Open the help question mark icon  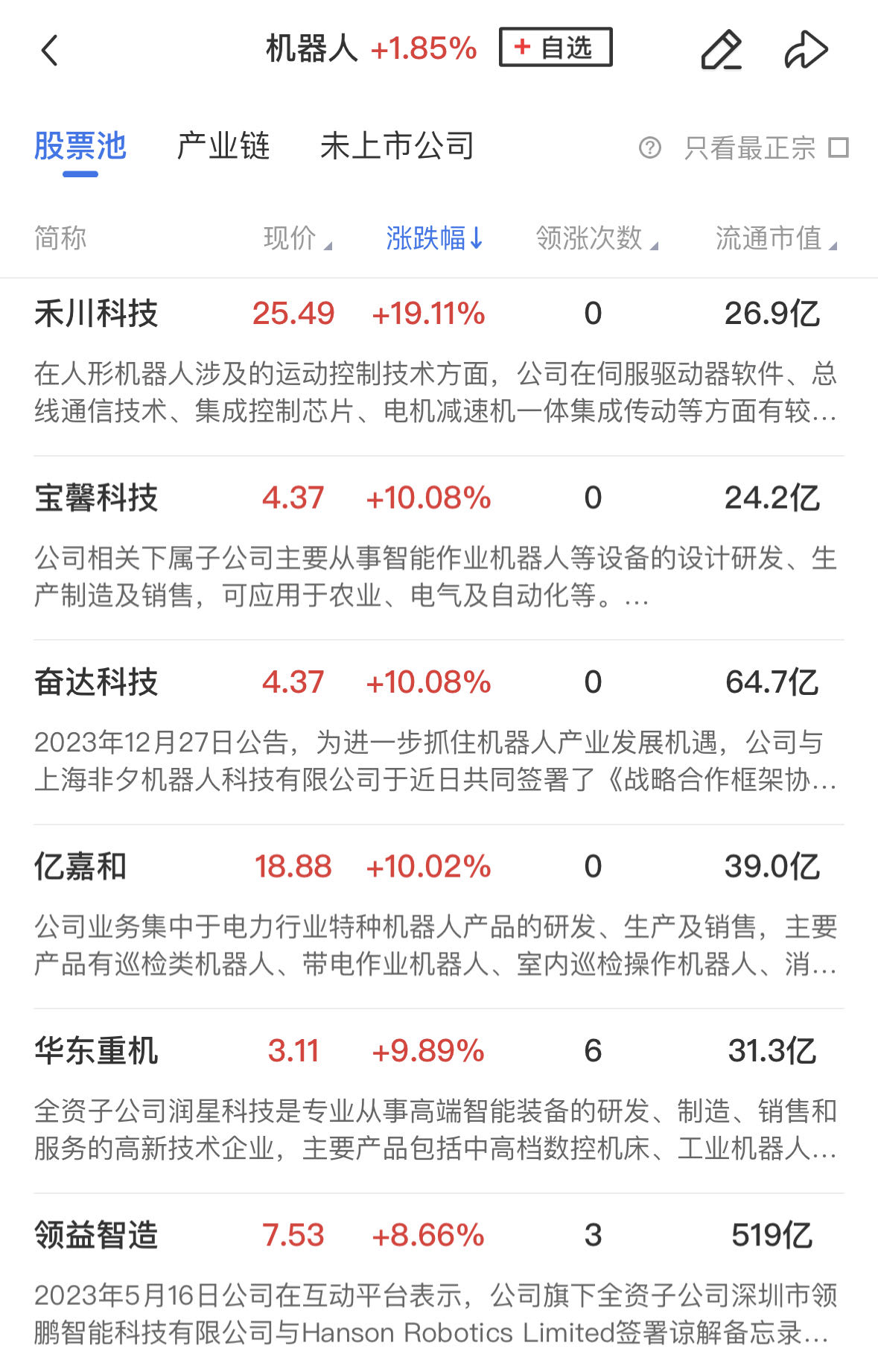pos(649,147)
